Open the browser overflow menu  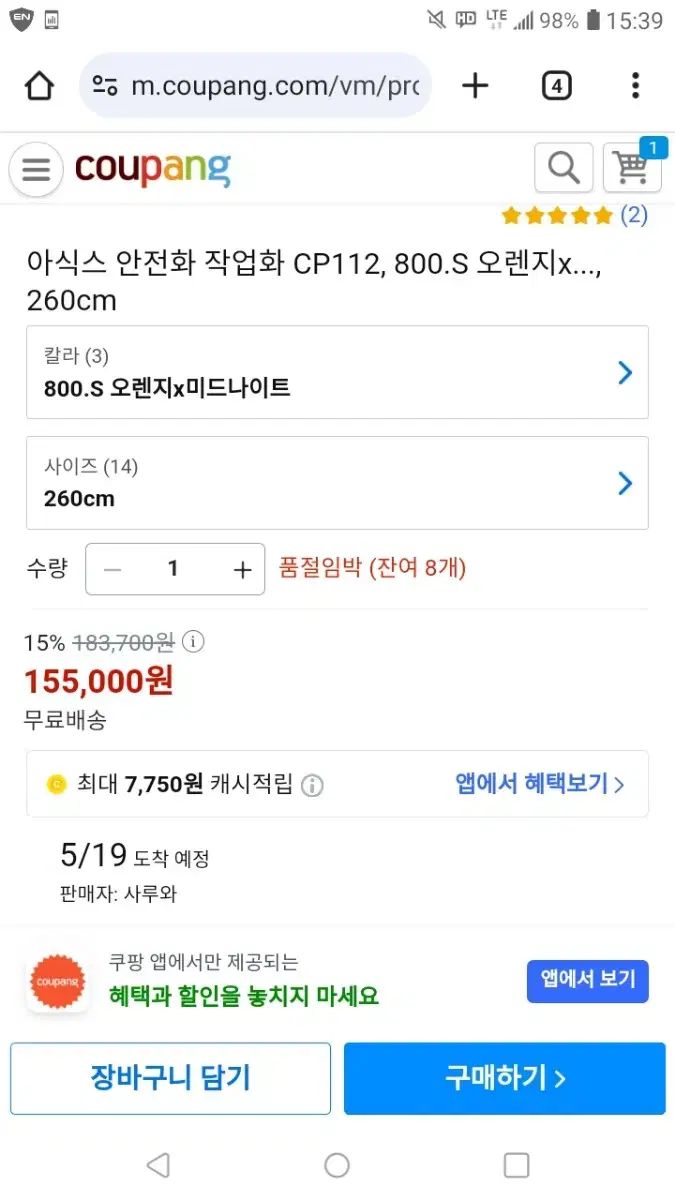coord(635,86)
